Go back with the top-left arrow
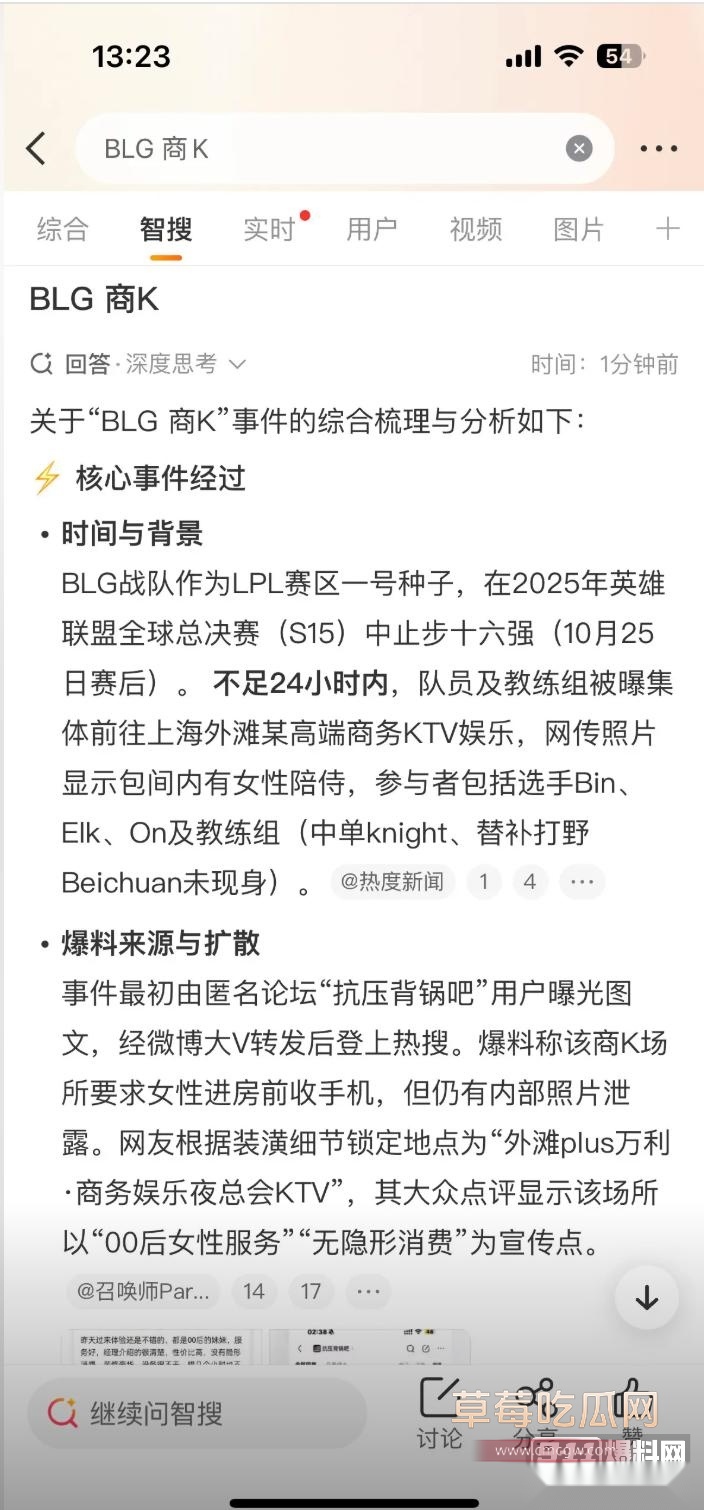This screenshot has height=1510, width=704. point(37,149)
